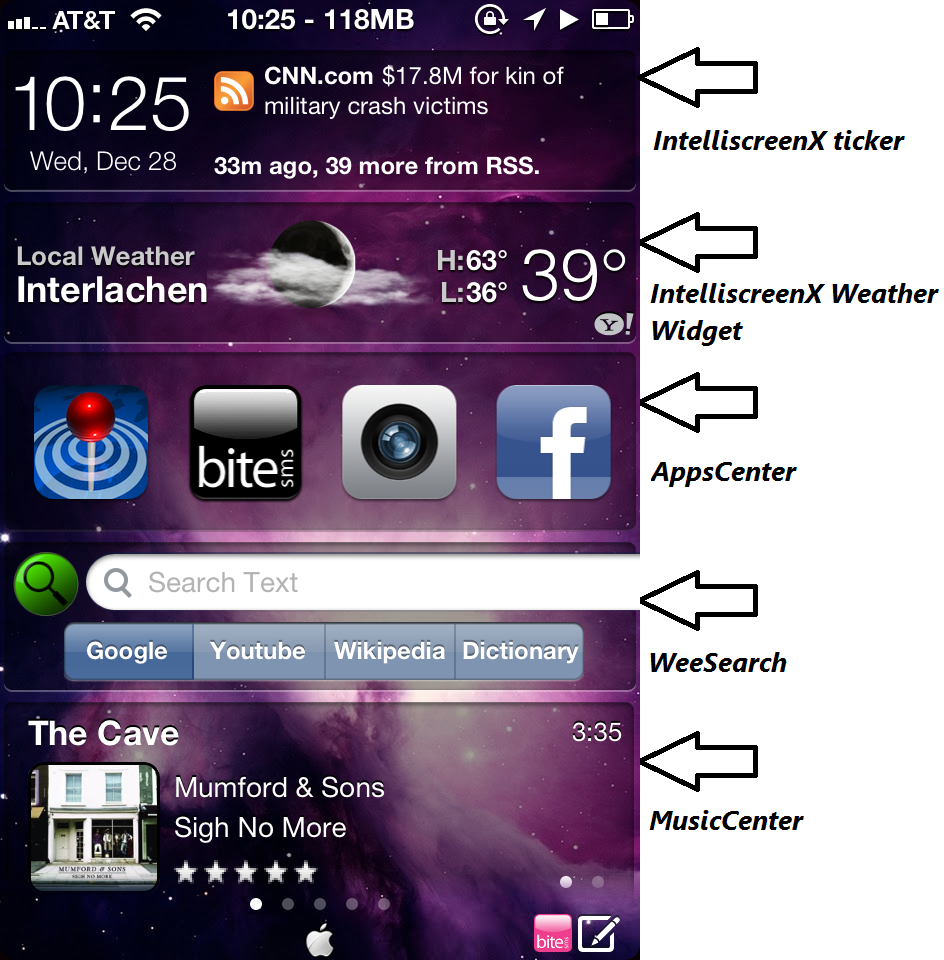Screen dimensions: 944x960
Task: Open the pink biteSMS quick compose icon
Action: click(553, 933)
